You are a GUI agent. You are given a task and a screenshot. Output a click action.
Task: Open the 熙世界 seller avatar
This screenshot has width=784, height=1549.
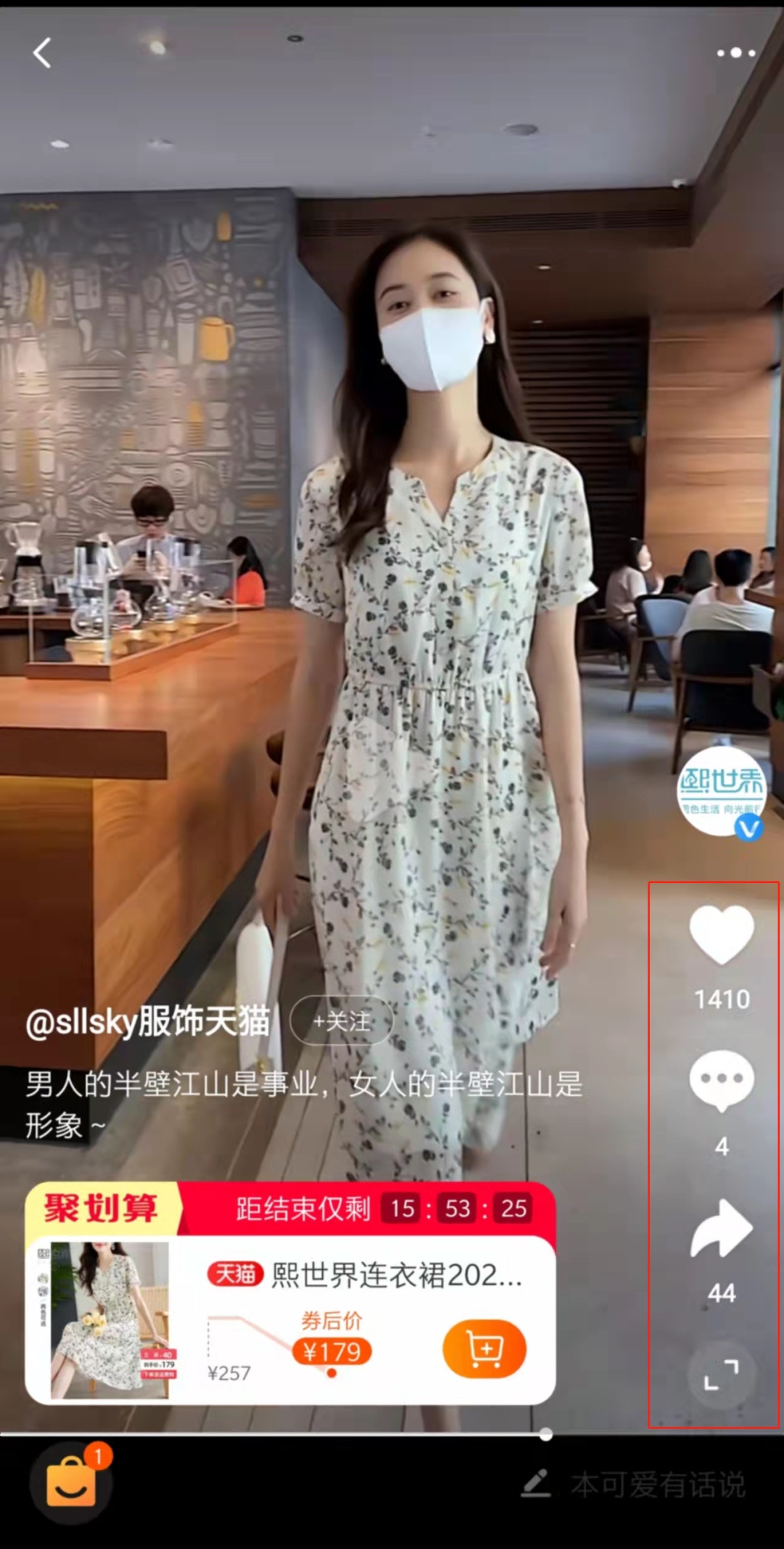pyautogui.click(x=721, y=792)
